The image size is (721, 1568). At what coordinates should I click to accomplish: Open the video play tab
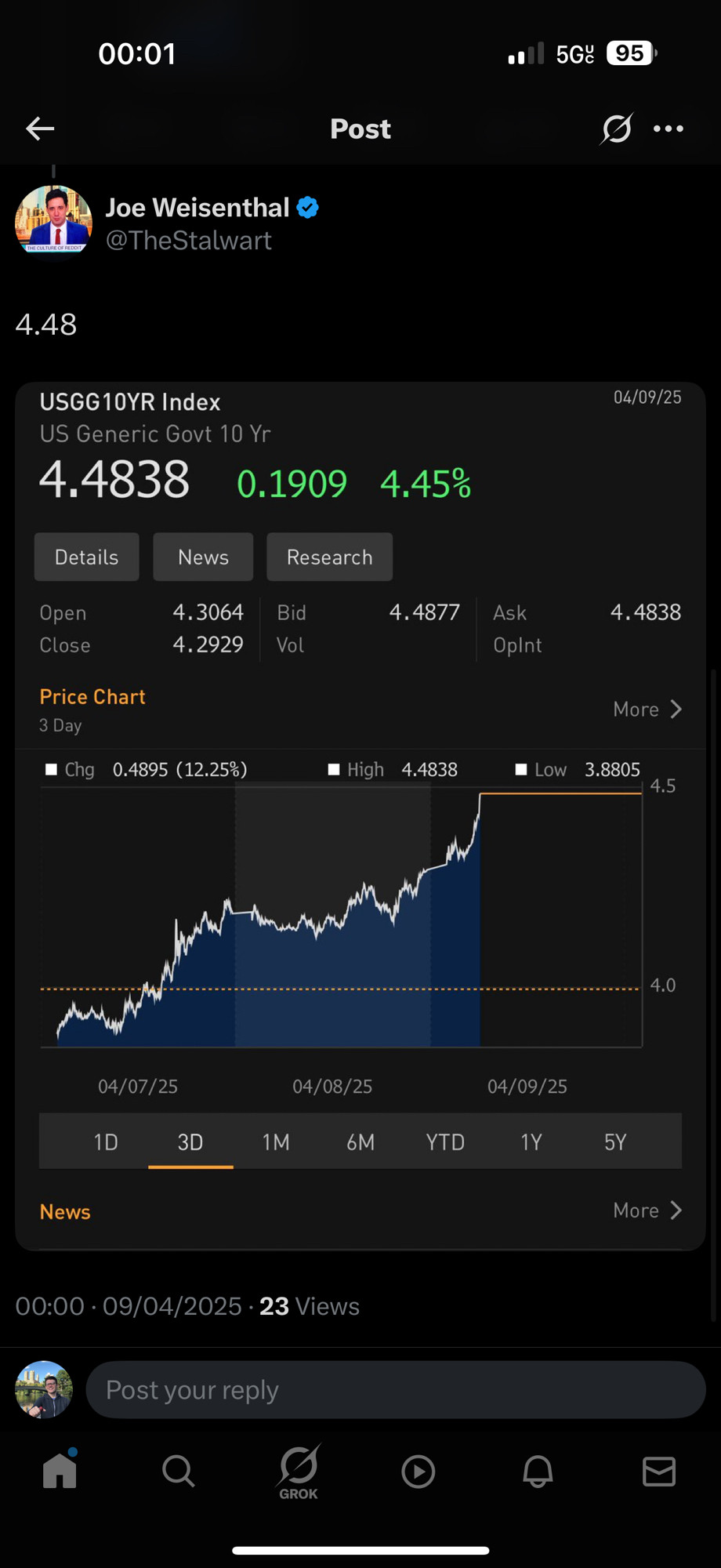point(418,1472)
